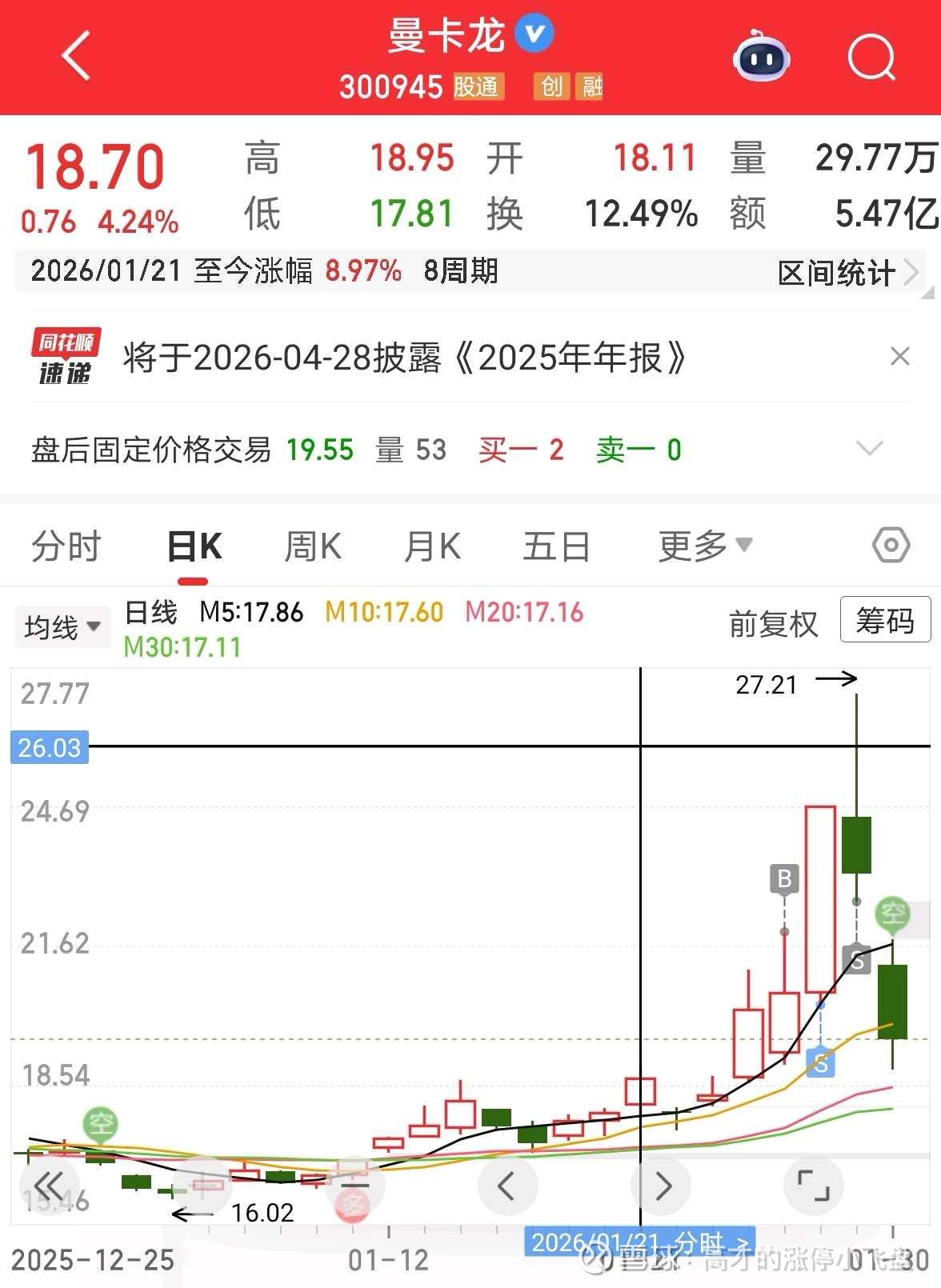The height and width of the screenshot is (1288, 941).
Task: Switch to the 月K tab
Action: (432, 547)
